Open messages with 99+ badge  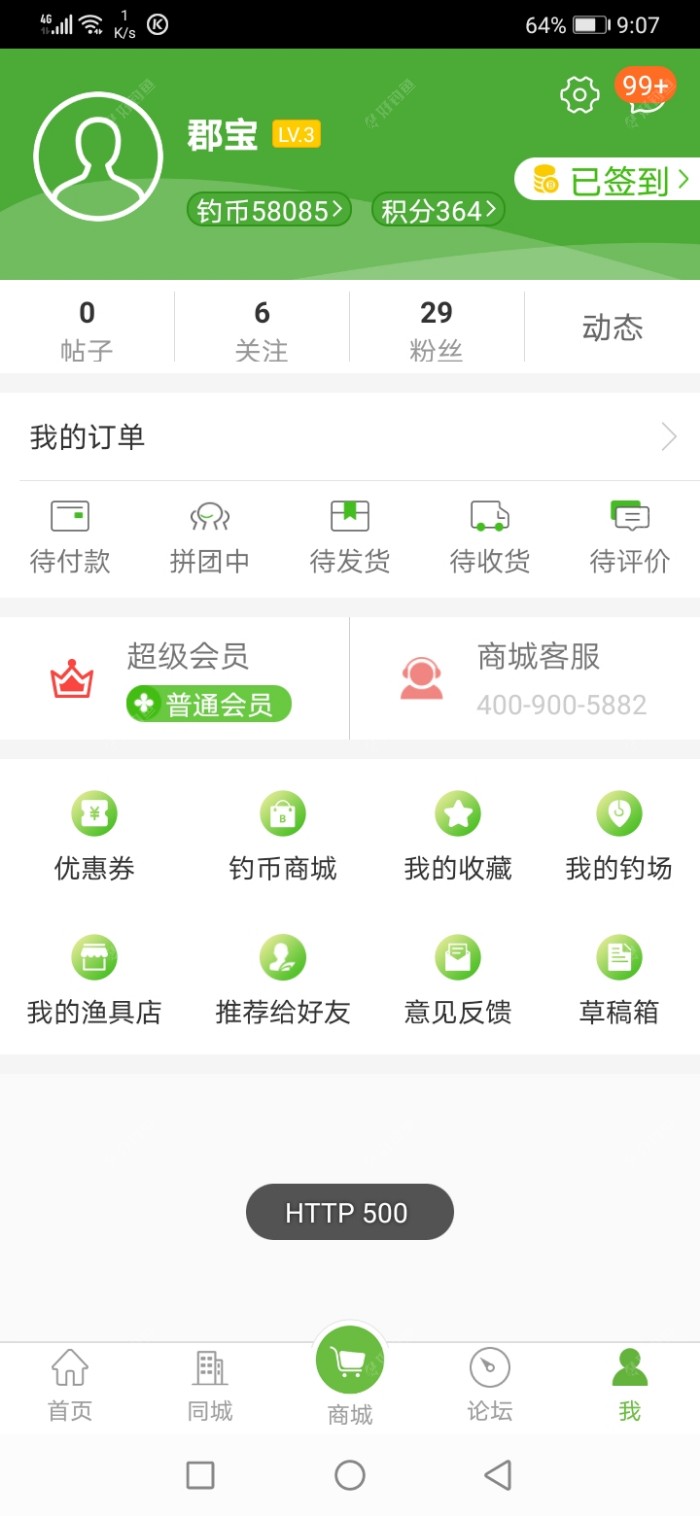click(645, 97)
